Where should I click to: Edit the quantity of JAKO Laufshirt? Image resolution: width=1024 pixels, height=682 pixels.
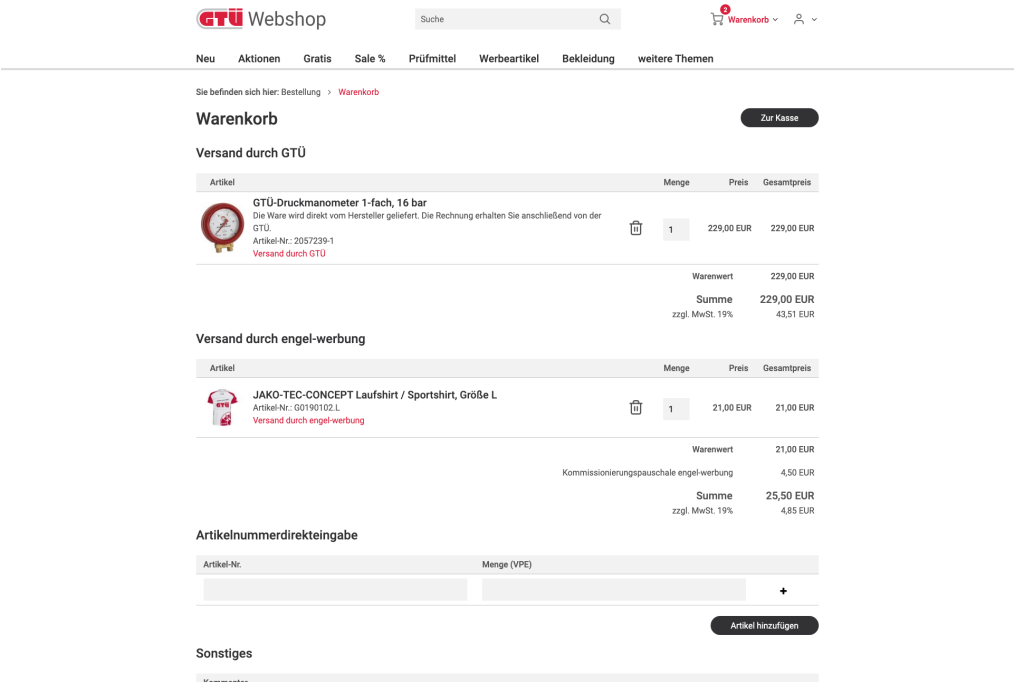tap(675, 409)
